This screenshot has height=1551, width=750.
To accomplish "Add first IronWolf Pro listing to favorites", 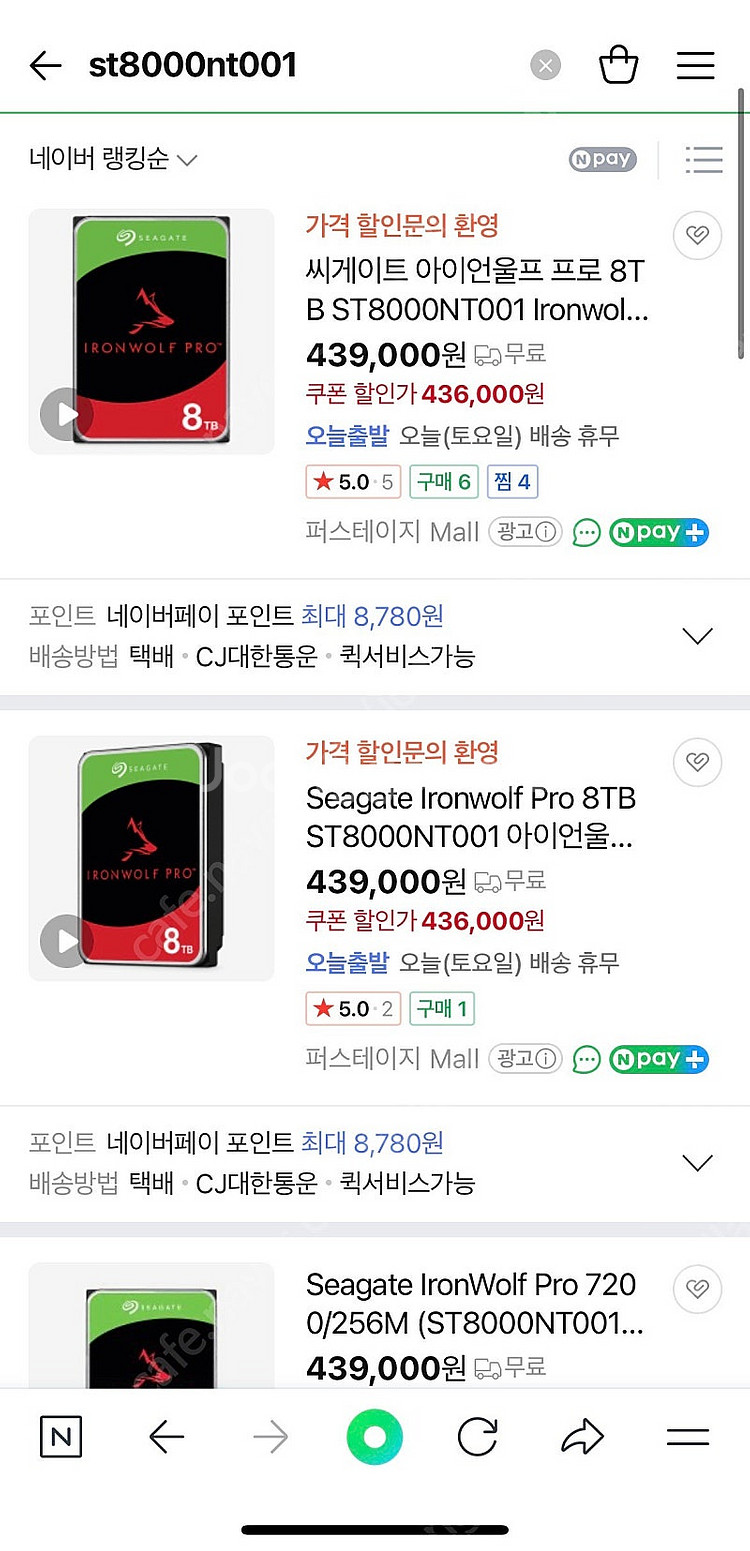I will pos(697,235).
